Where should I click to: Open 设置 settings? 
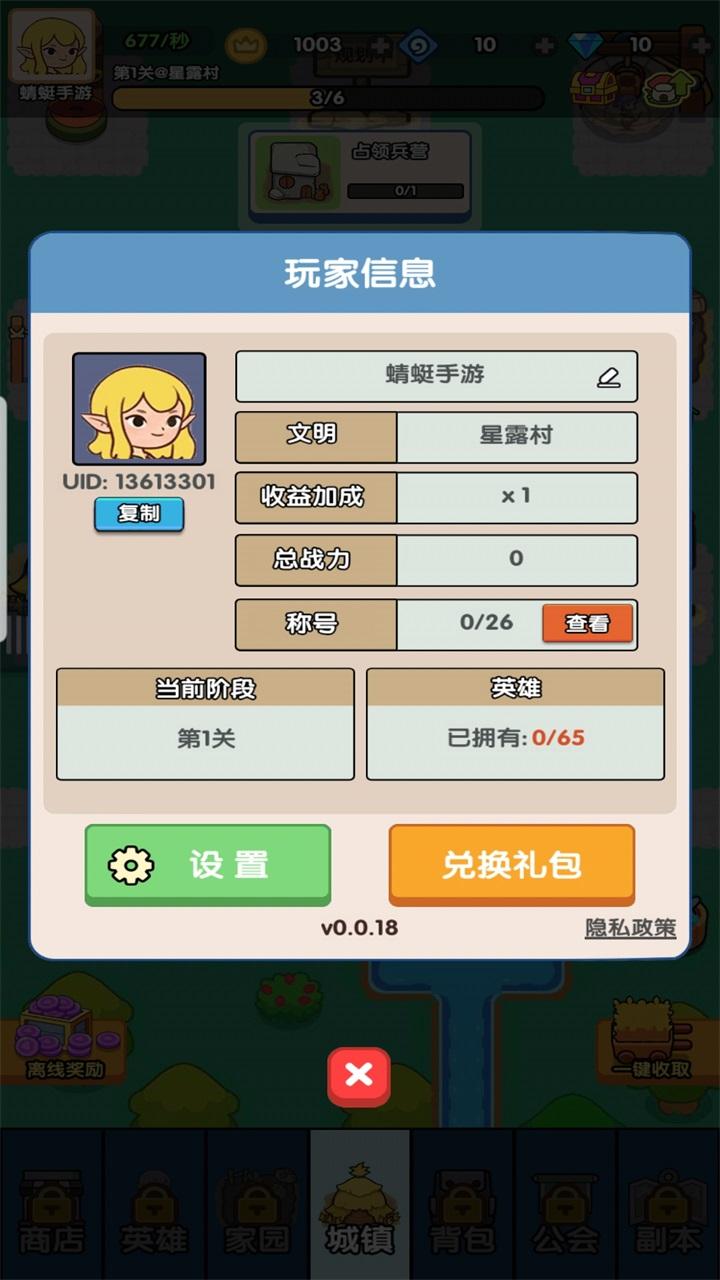pyautogui.click(x=208, y=864)
